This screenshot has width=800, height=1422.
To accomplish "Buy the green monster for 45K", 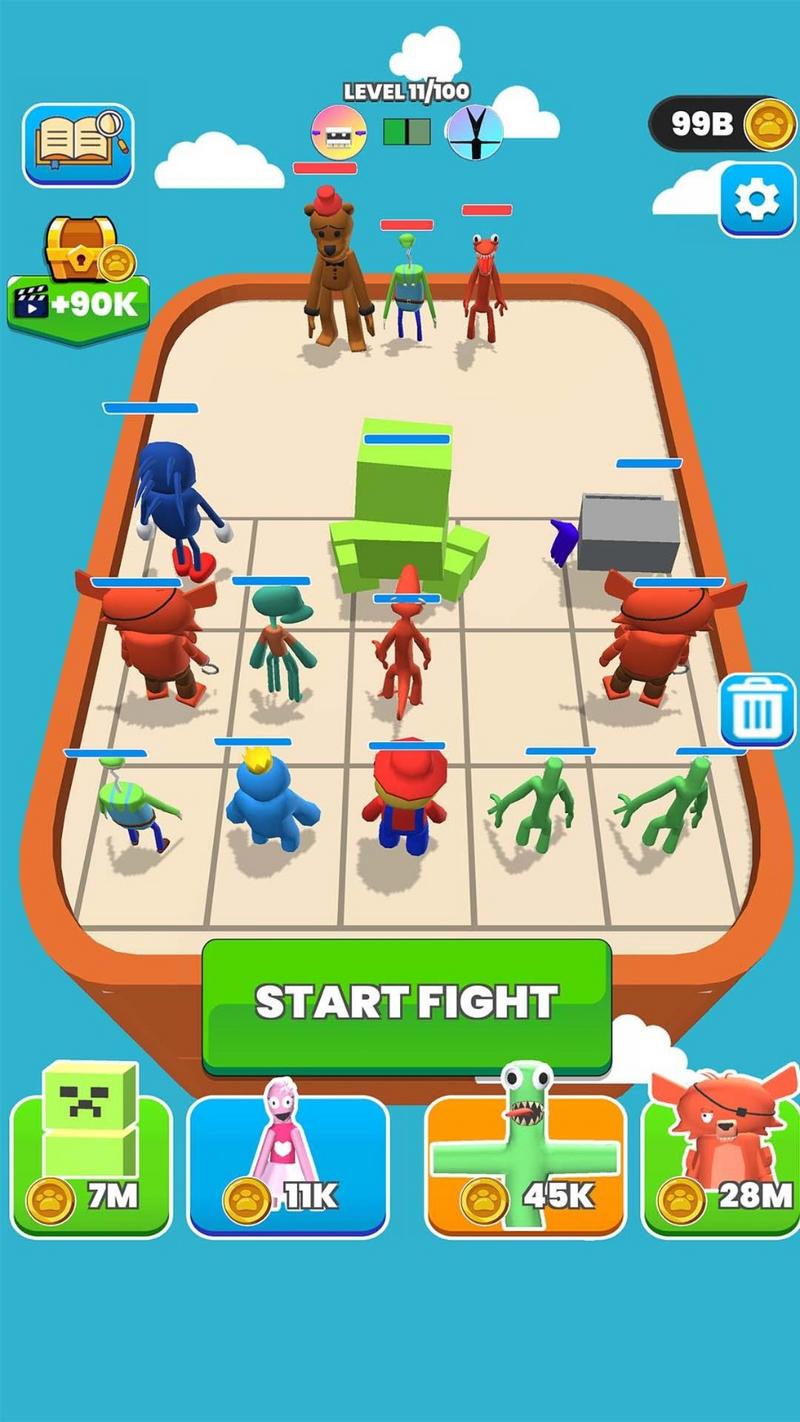I will [x=526, y=1165].
